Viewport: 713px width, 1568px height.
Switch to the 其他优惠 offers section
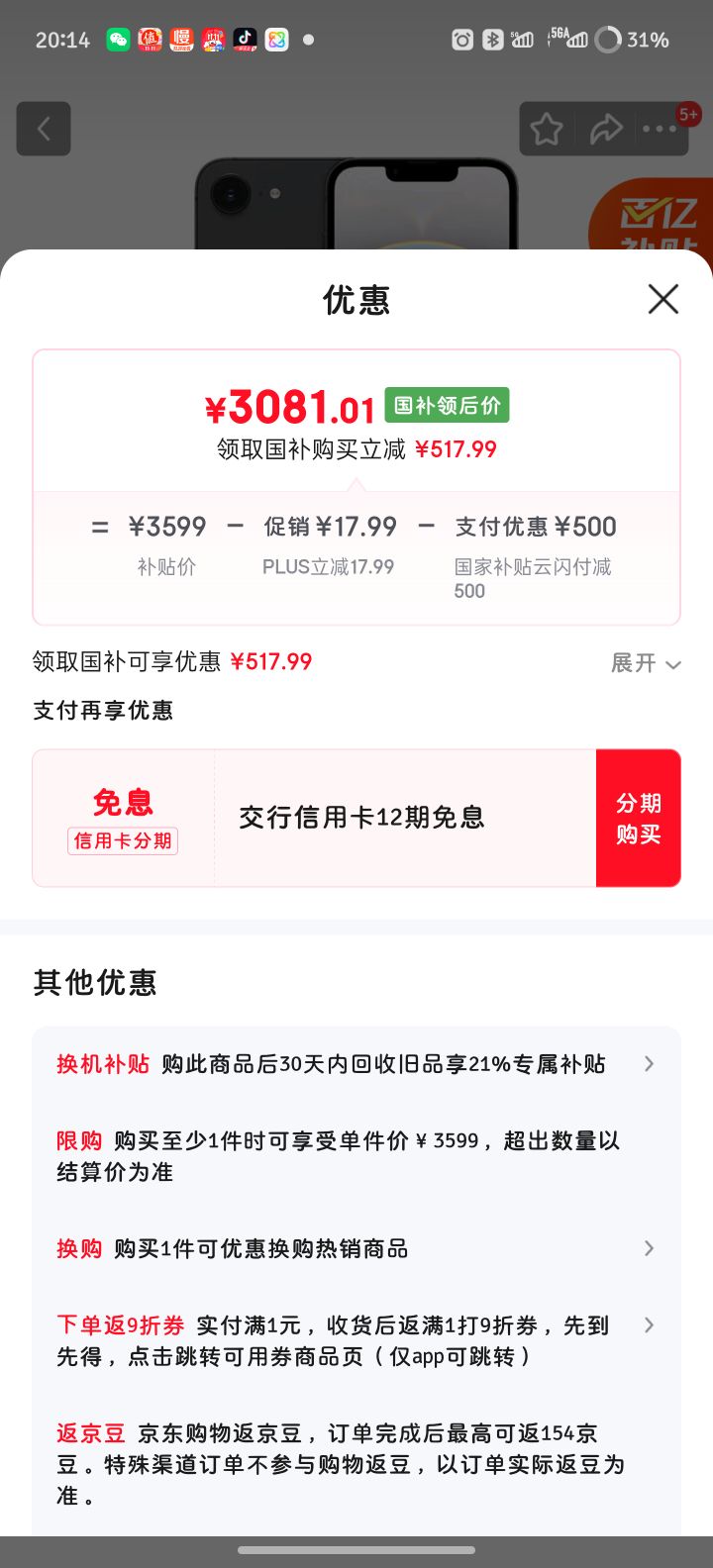point(94,981)
